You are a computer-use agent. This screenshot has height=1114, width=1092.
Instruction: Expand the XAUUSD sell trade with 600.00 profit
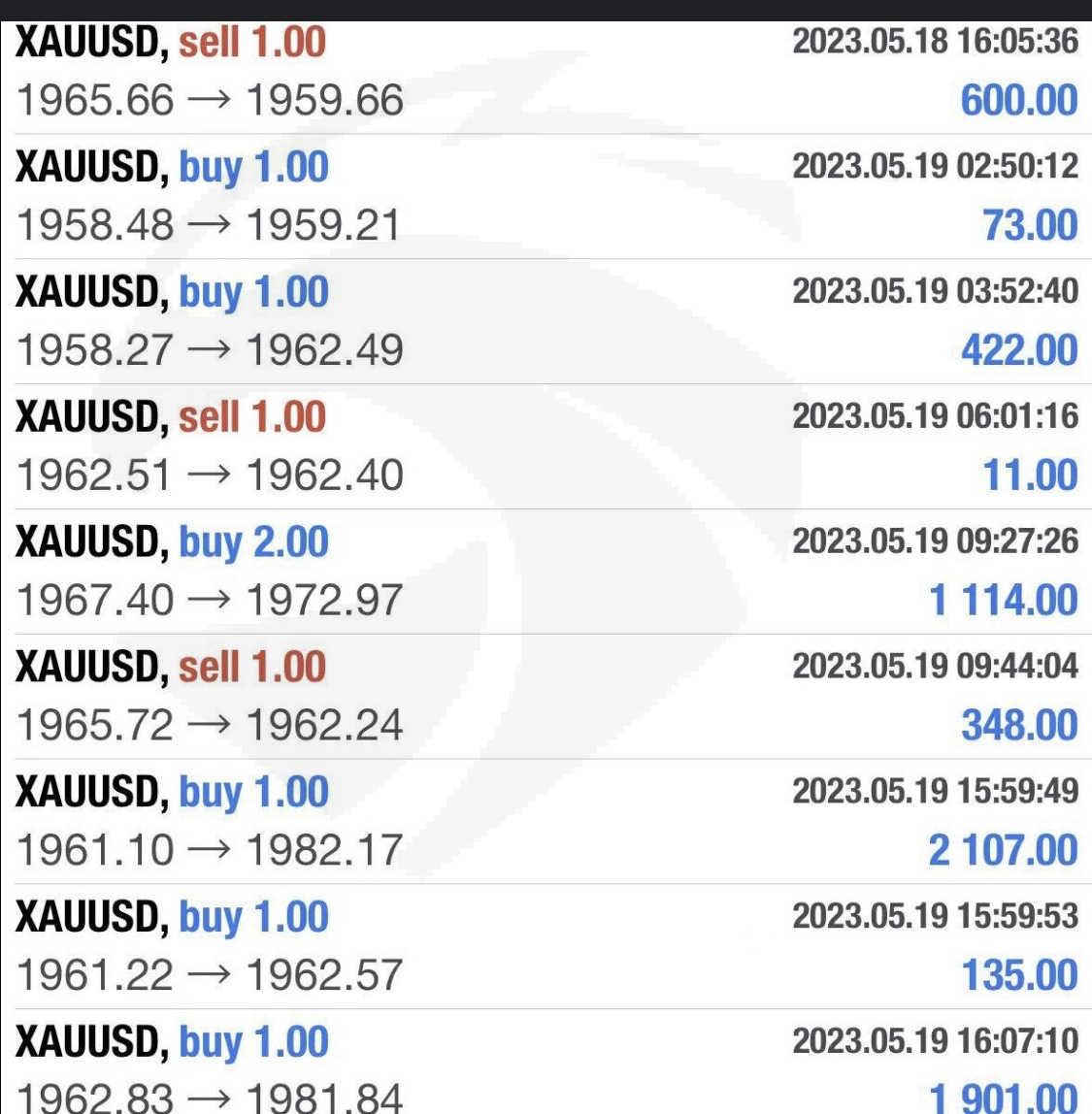[x=546, y=72]
